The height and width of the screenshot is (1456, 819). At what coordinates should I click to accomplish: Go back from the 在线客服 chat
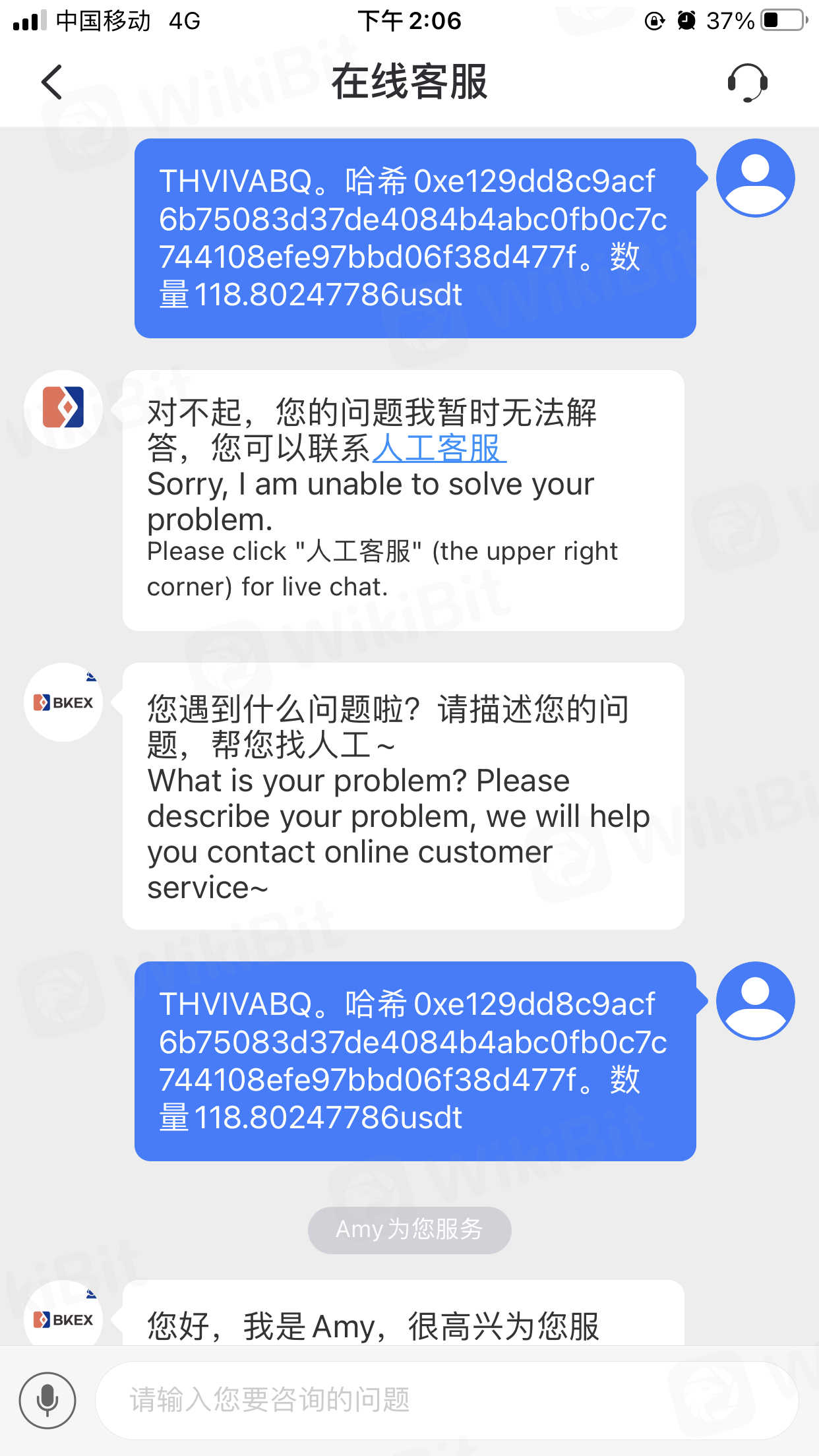[51, 82]
